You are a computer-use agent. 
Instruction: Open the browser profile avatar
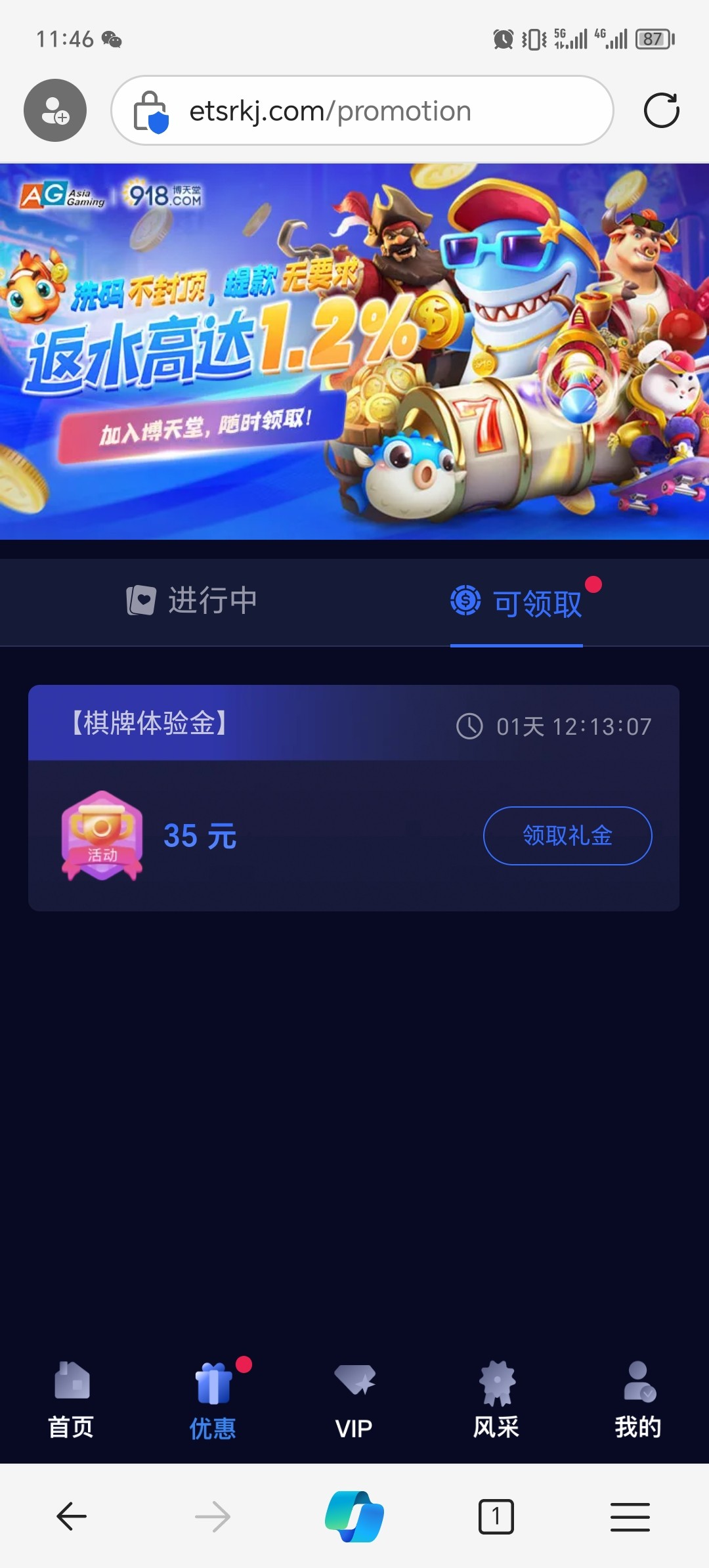pyautogui.click(x=55, y=110)
